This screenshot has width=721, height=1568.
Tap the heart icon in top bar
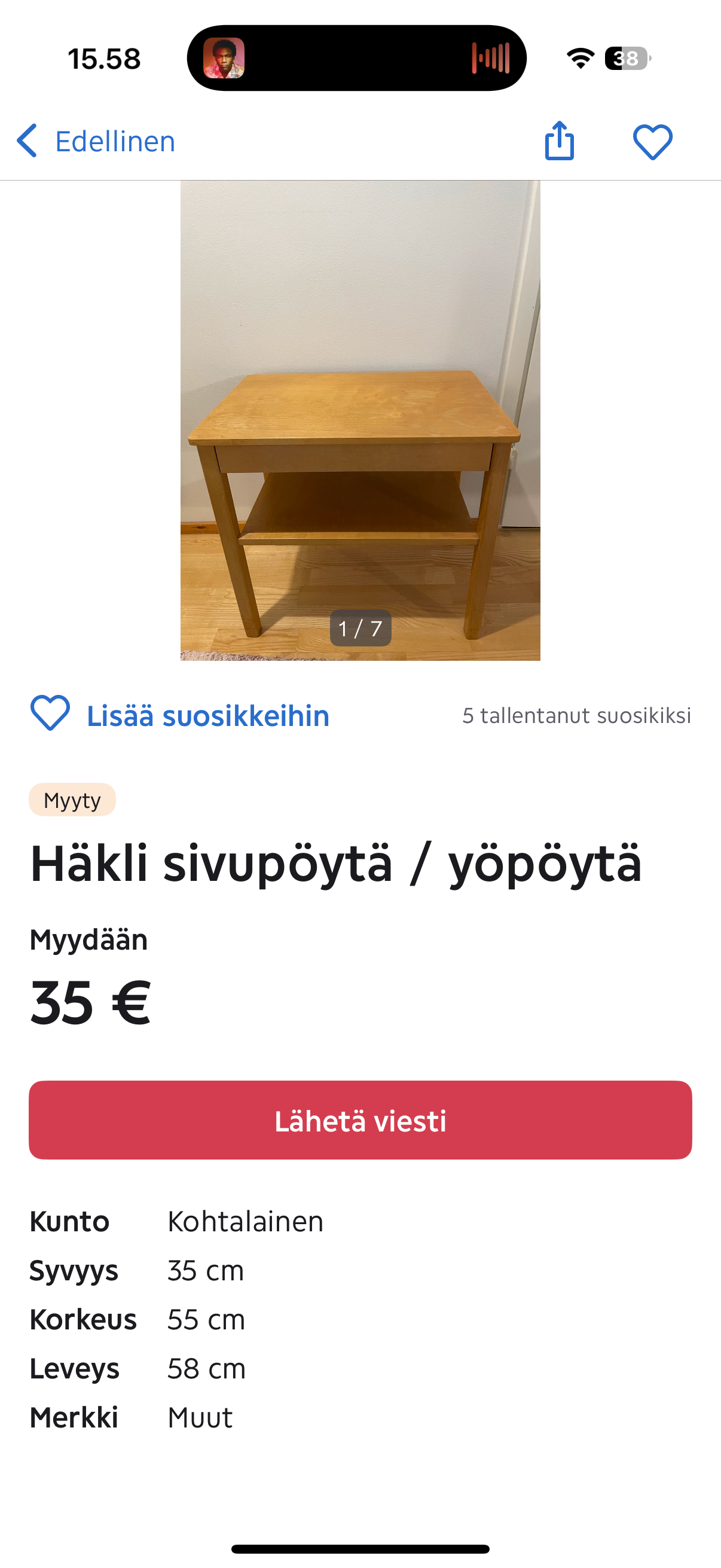click(652, 142)
